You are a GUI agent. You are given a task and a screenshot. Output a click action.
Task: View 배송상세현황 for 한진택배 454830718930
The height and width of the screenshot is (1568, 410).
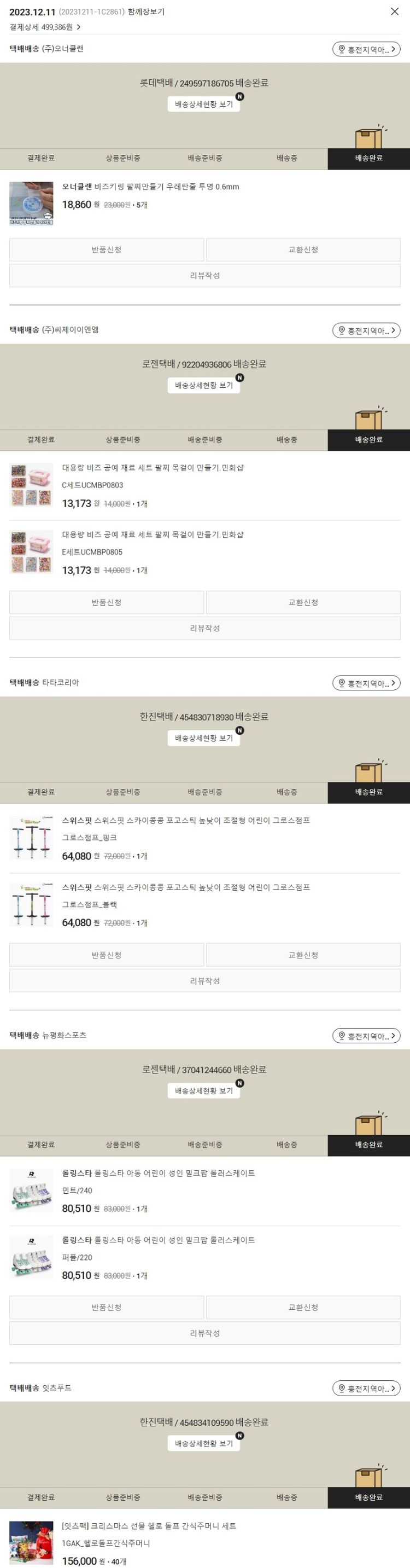click(x=204, y=737)
